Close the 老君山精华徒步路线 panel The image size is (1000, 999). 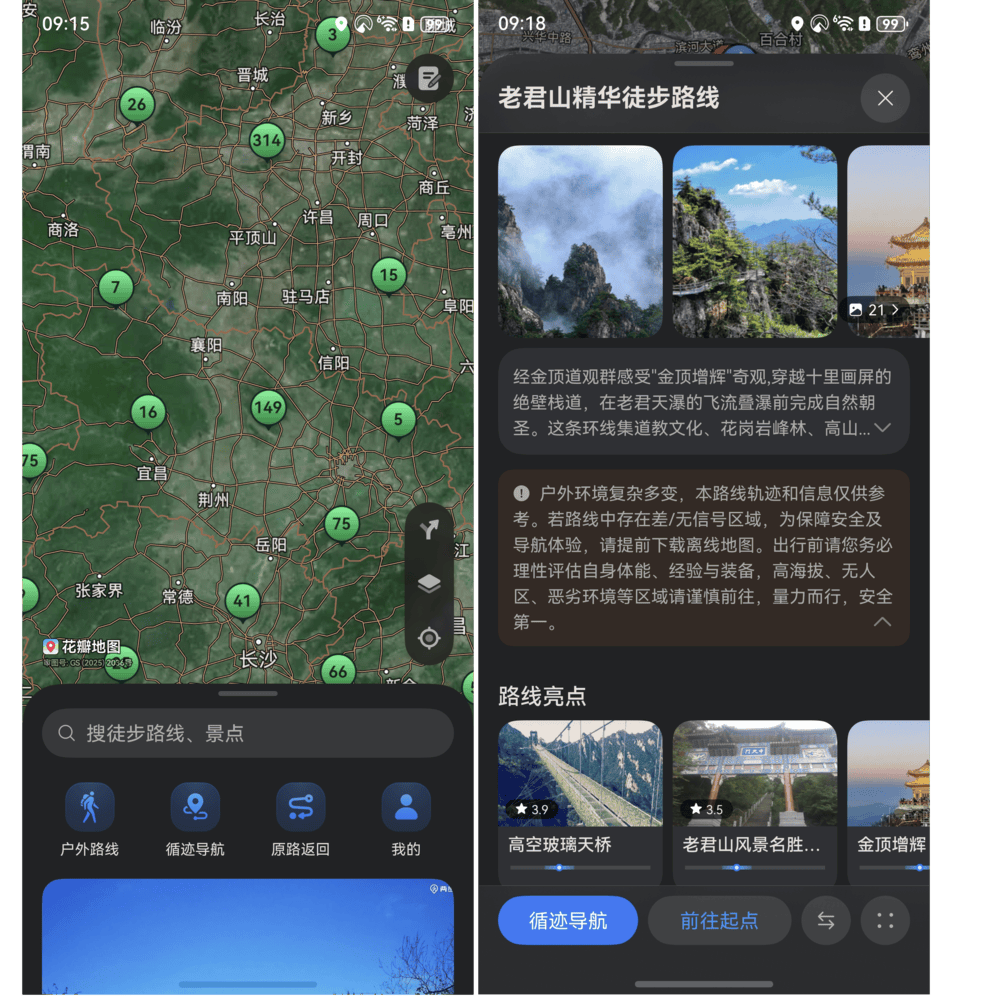tap(885, 98)
